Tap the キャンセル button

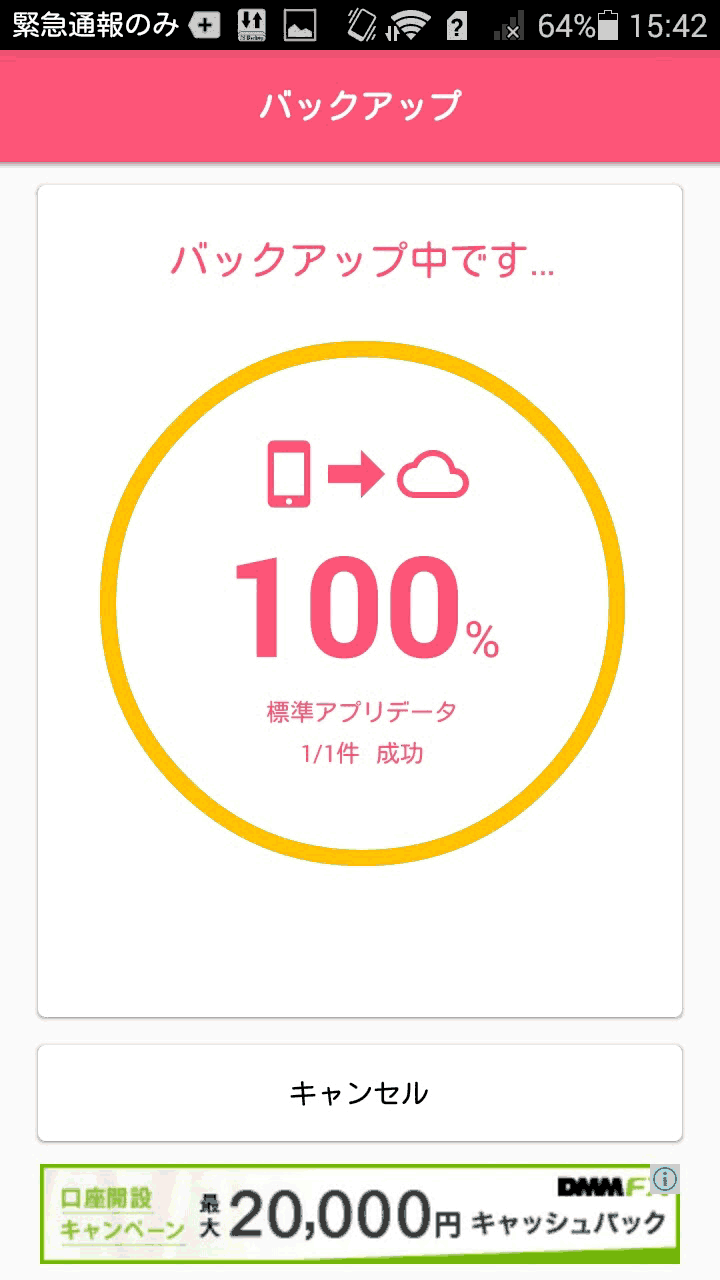pos(359,1093)
